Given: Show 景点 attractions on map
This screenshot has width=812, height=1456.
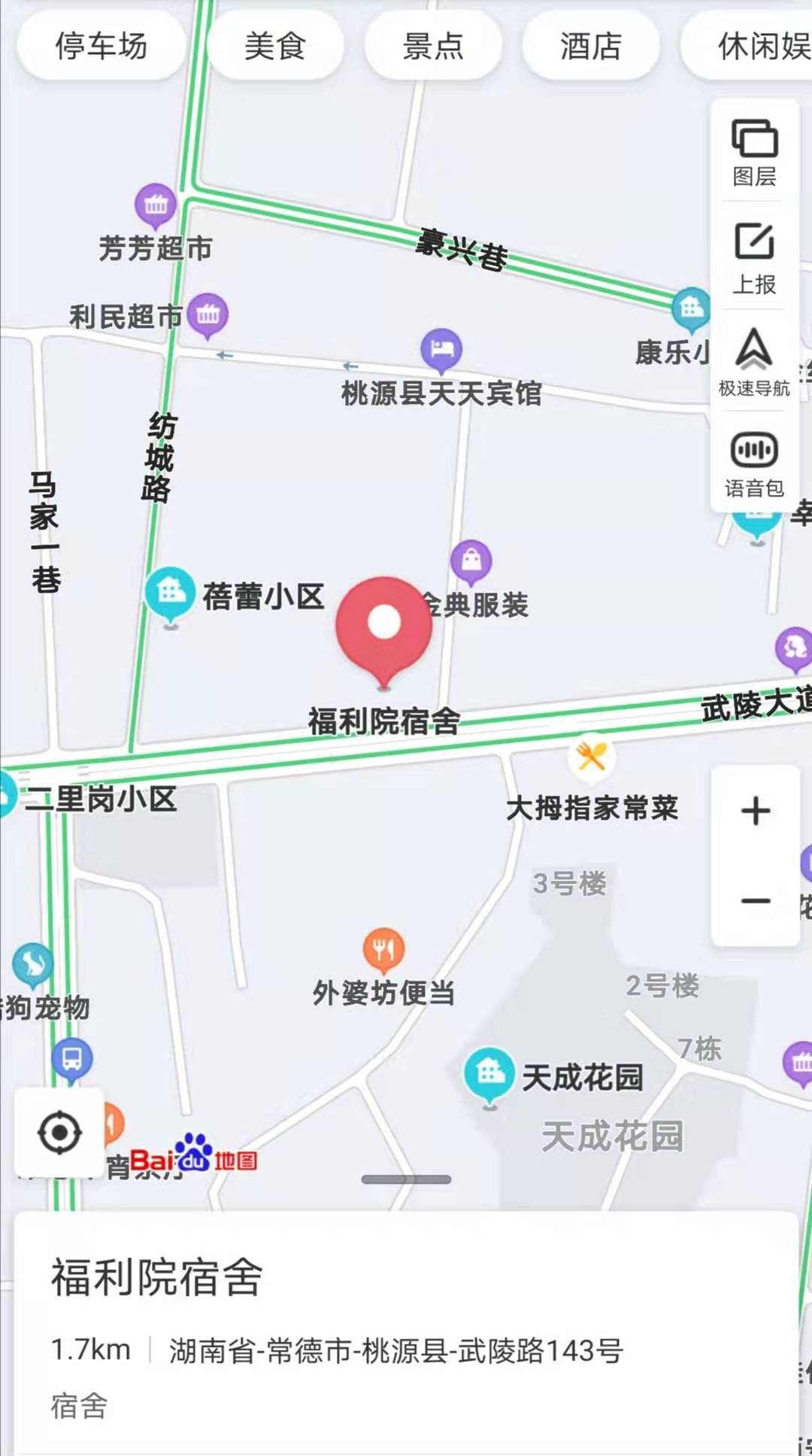Looking at the screenshot, I should [x=433, y=47].
